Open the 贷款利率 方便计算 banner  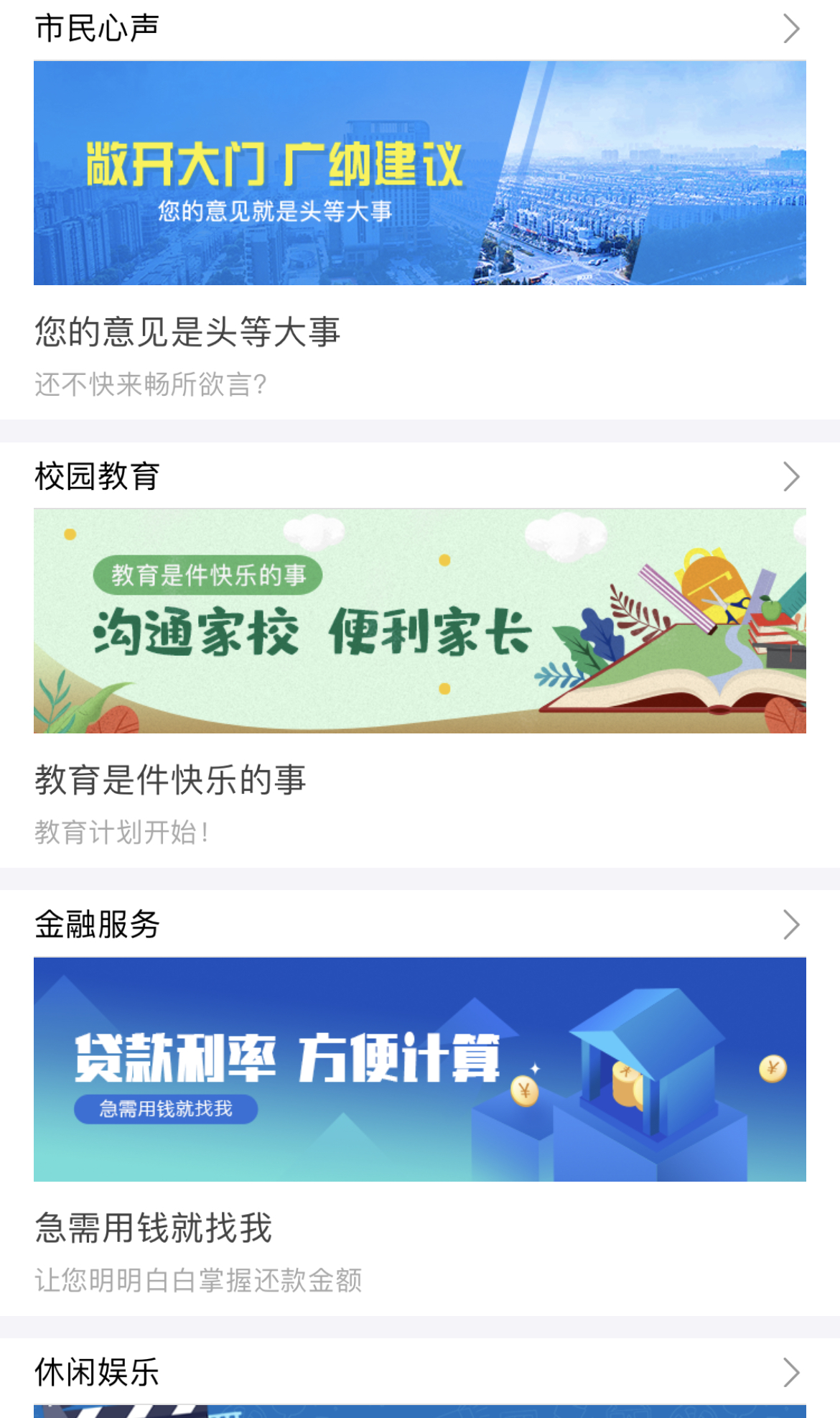click(x=419, y=1069)
